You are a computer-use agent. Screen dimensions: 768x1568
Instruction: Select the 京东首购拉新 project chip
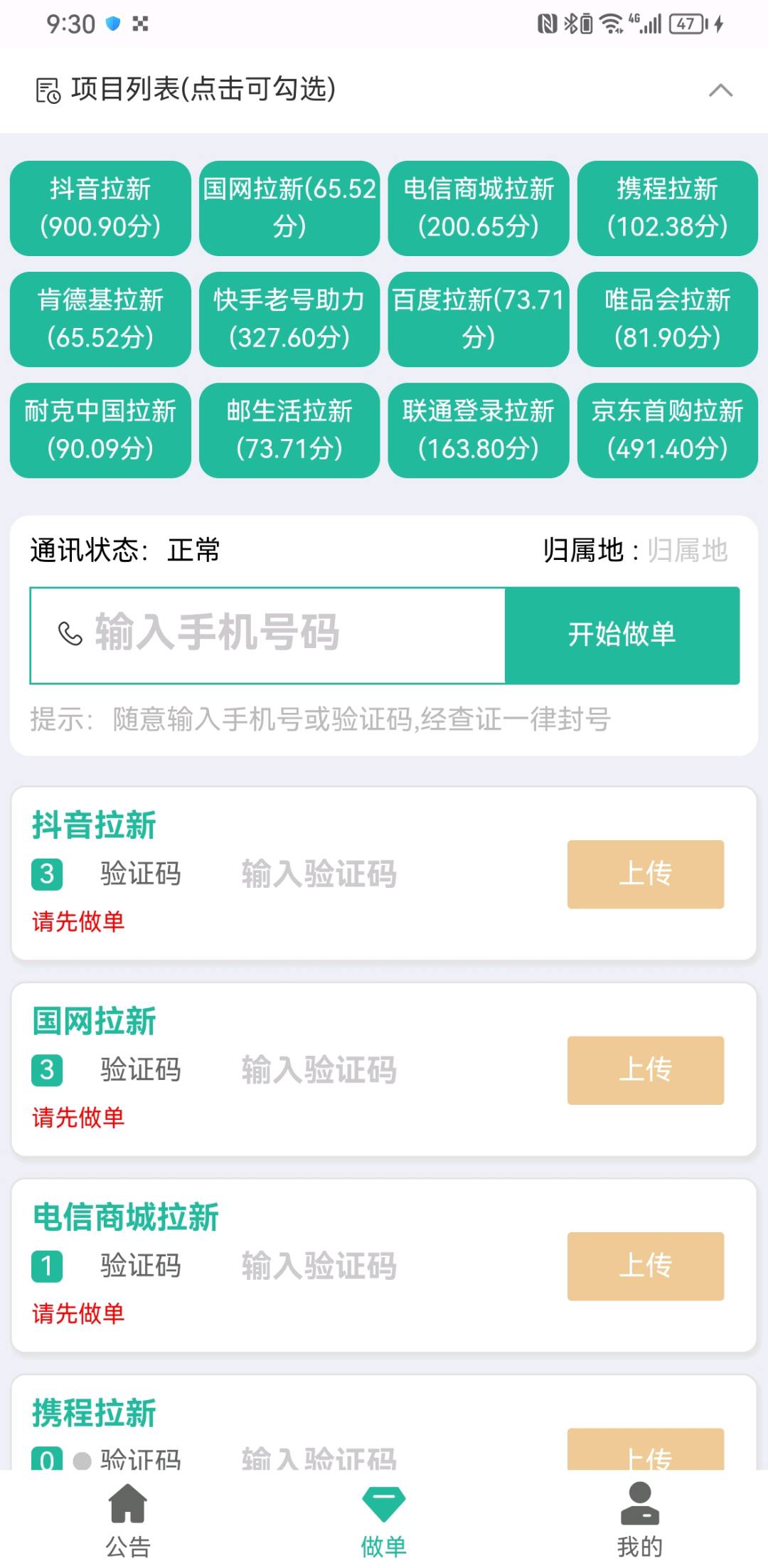coord(668,430)
